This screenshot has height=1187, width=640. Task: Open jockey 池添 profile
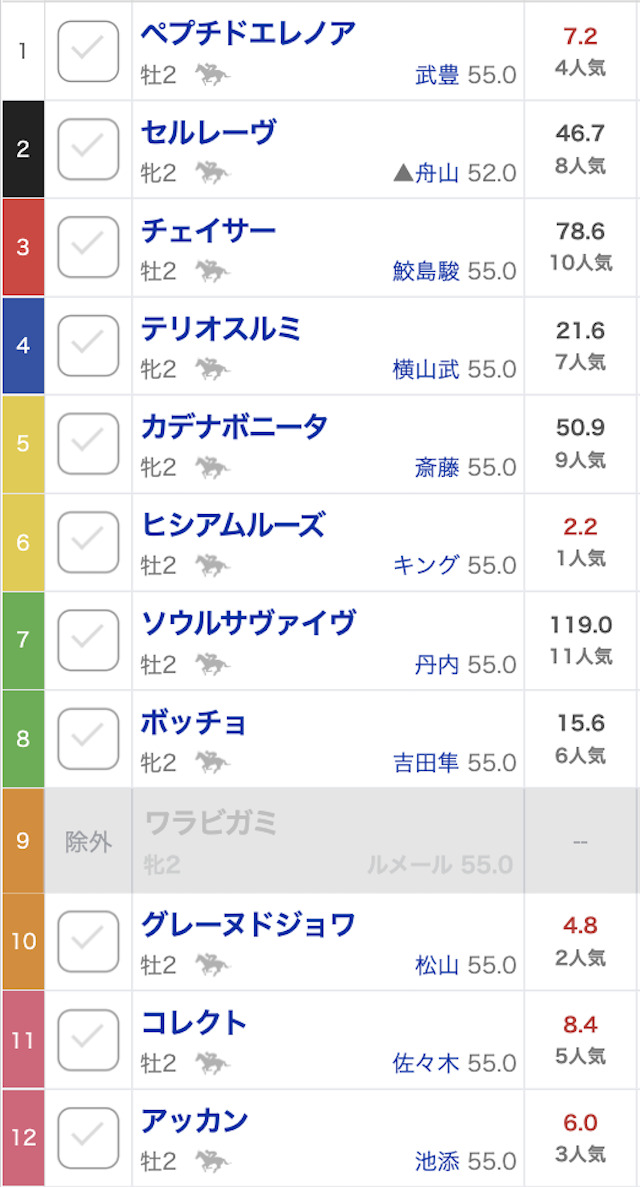[437, 1161]
